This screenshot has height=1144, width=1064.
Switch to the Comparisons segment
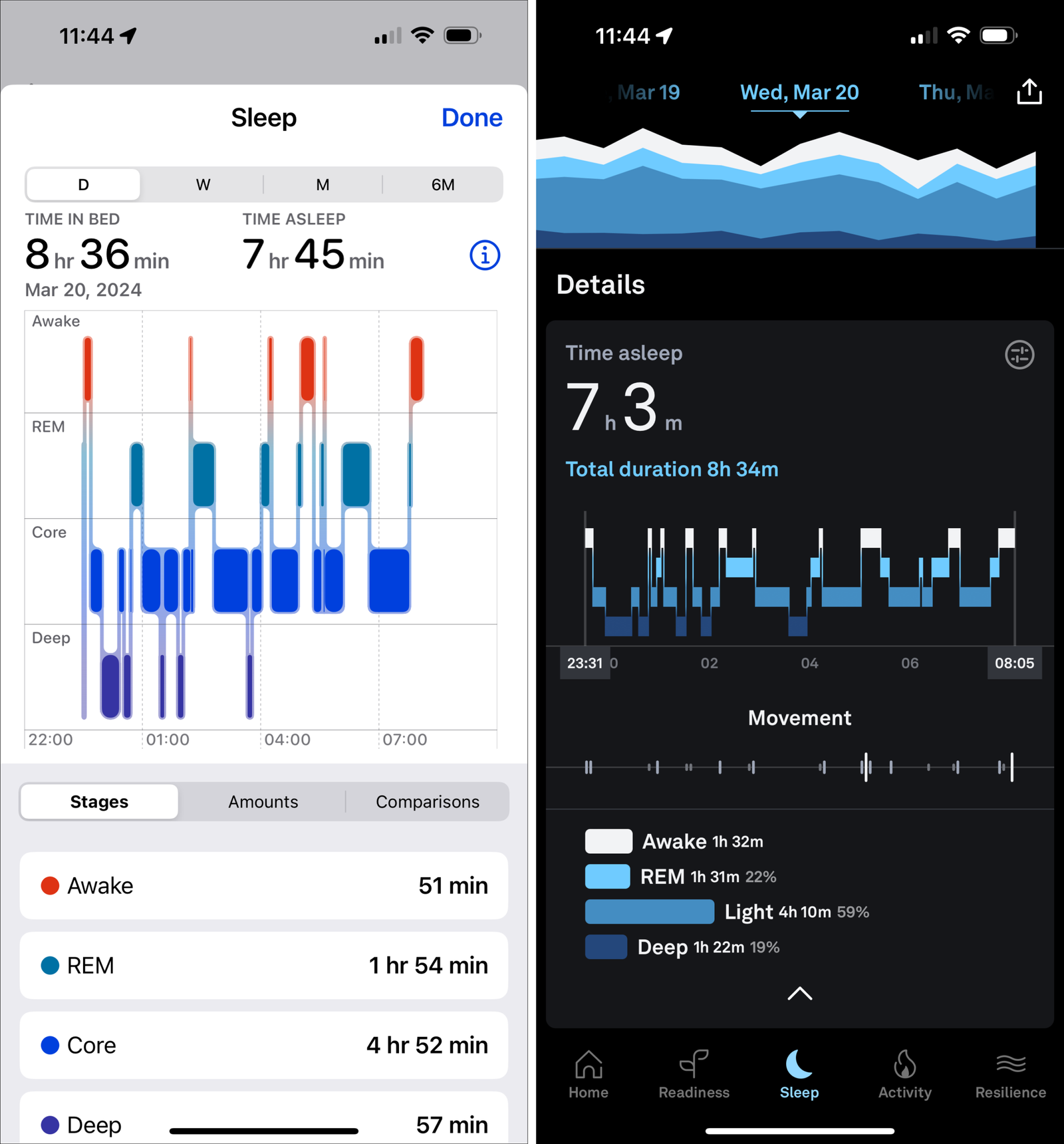coord(428,801)
